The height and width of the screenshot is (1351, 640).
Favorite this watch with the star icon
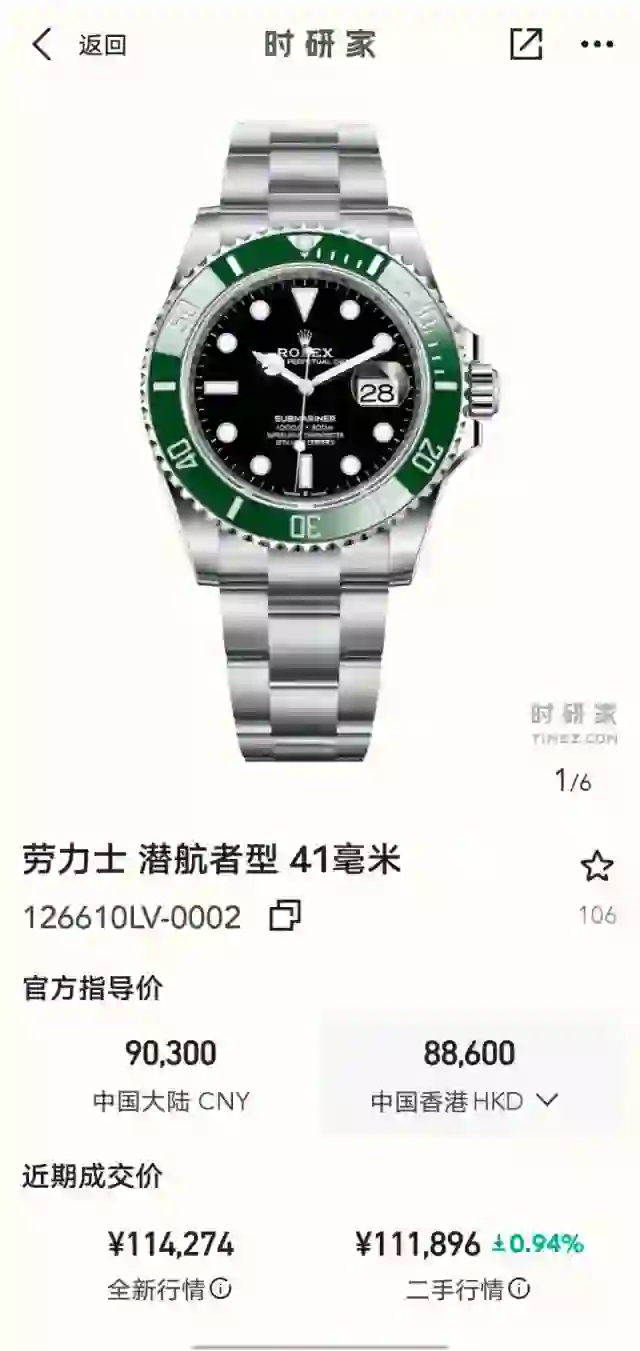click(596, 867)
